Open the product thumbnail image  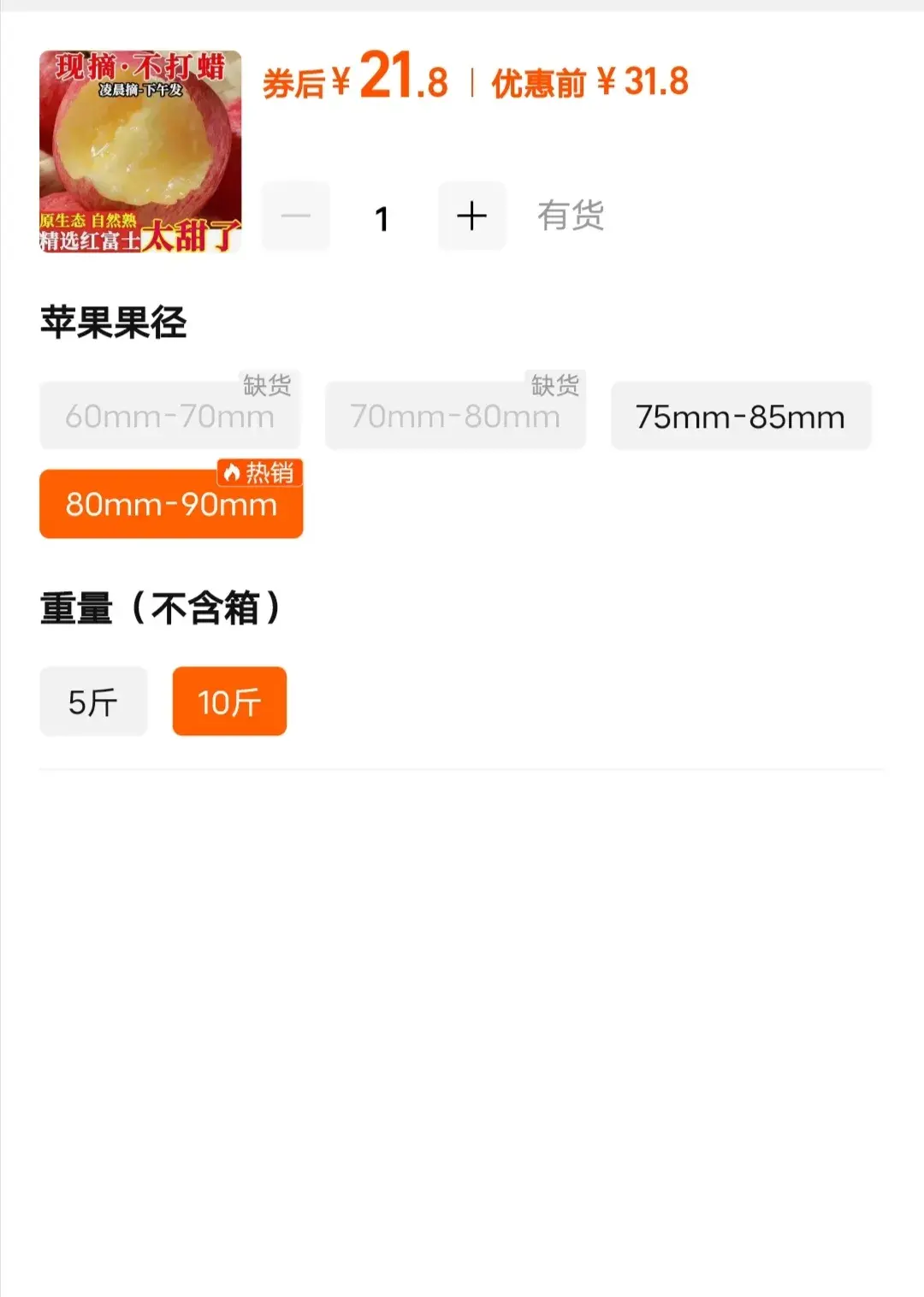(x=139, y=147)
